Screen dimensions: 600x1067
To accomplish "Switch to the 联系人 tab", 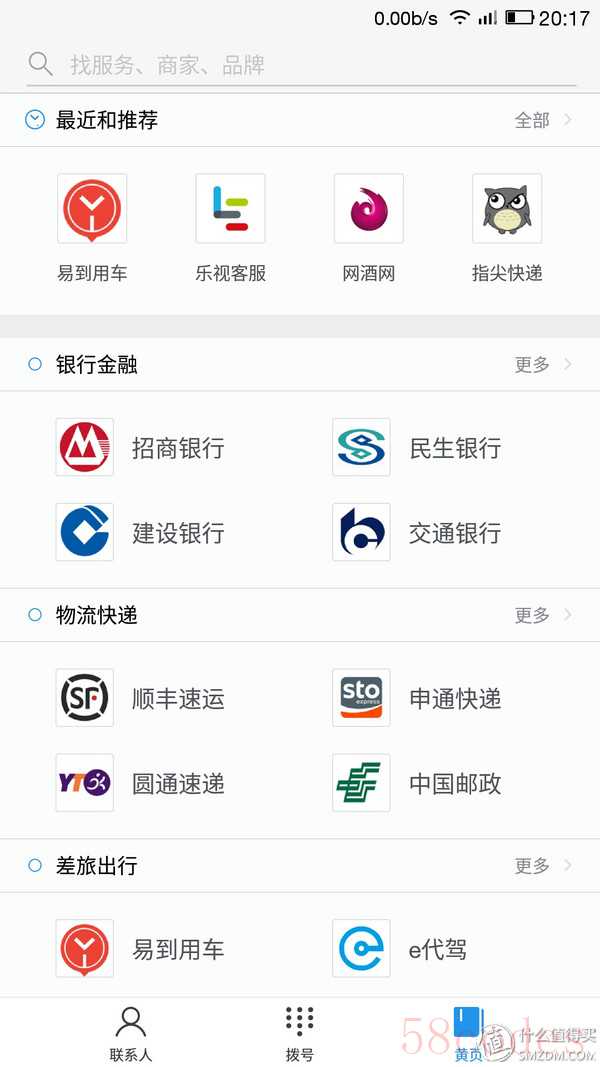I will tap(131, 1034).
